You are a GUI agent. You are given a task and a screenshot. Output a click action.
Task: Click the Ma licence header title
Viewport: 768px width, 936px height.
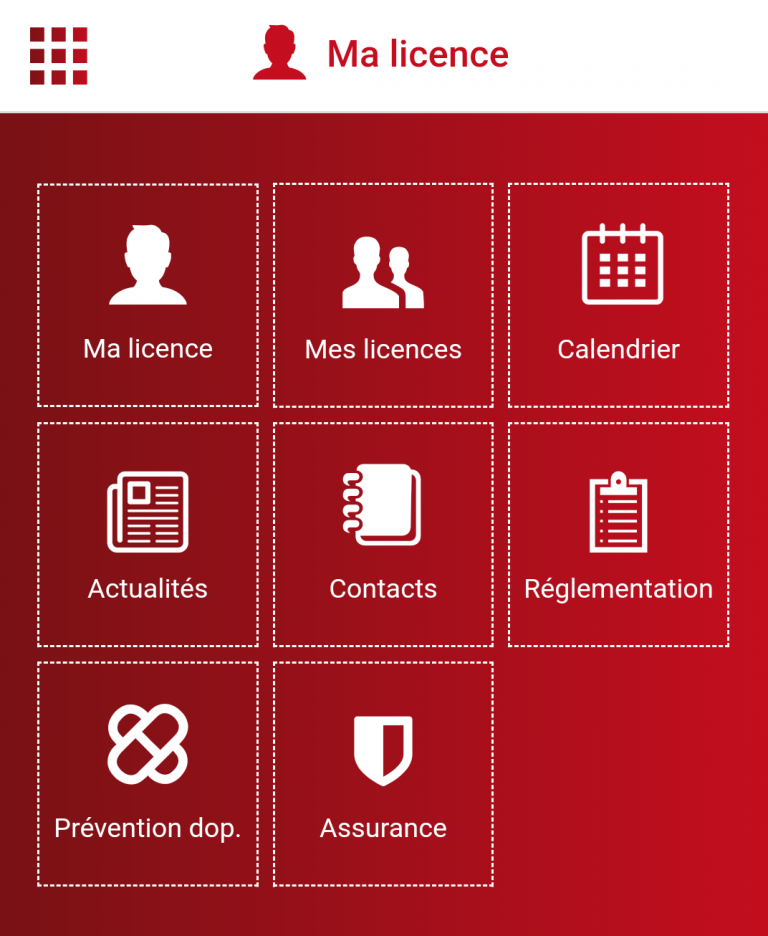point(417,54)
